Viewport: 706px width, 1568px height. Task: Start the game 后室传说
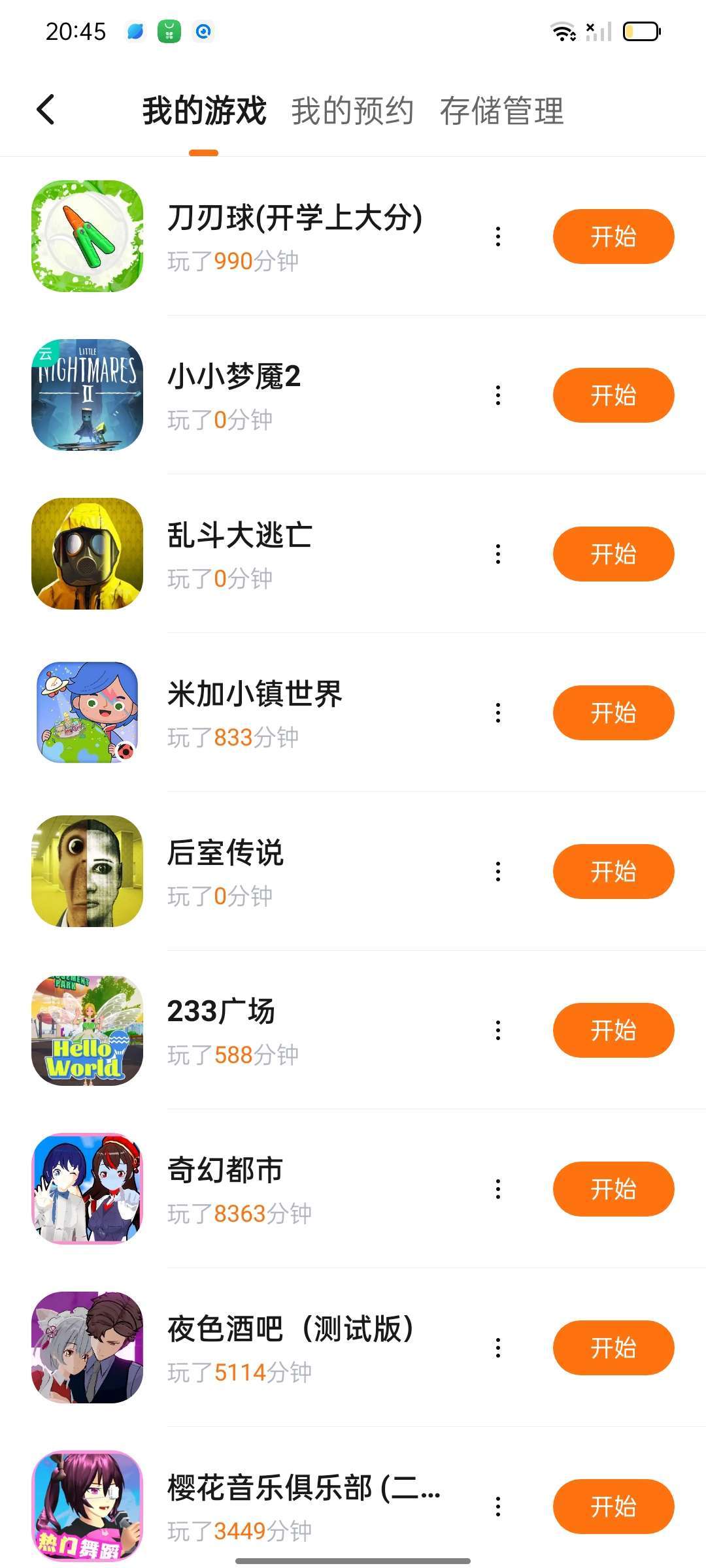pyautogui.click(x=613, y=872)
